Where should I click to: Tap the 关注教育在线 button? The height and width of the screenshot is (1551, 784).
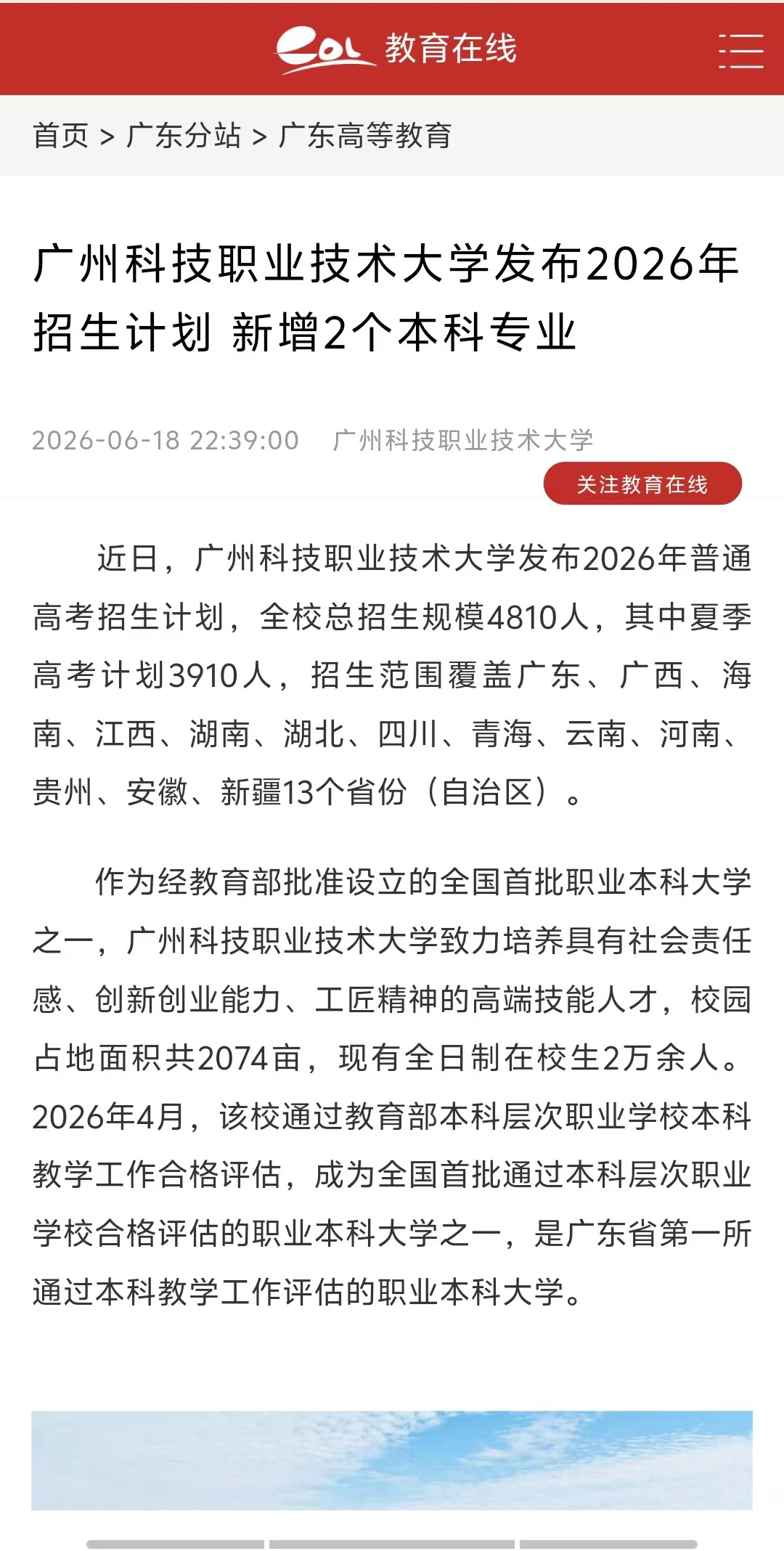[642, 484]
